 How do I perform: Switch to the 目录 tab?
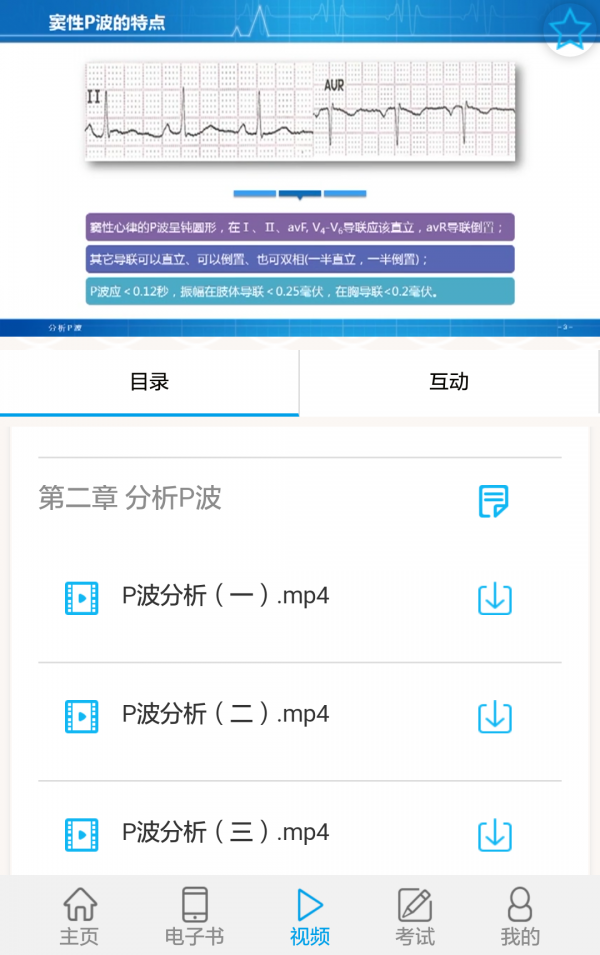[149, 382]
